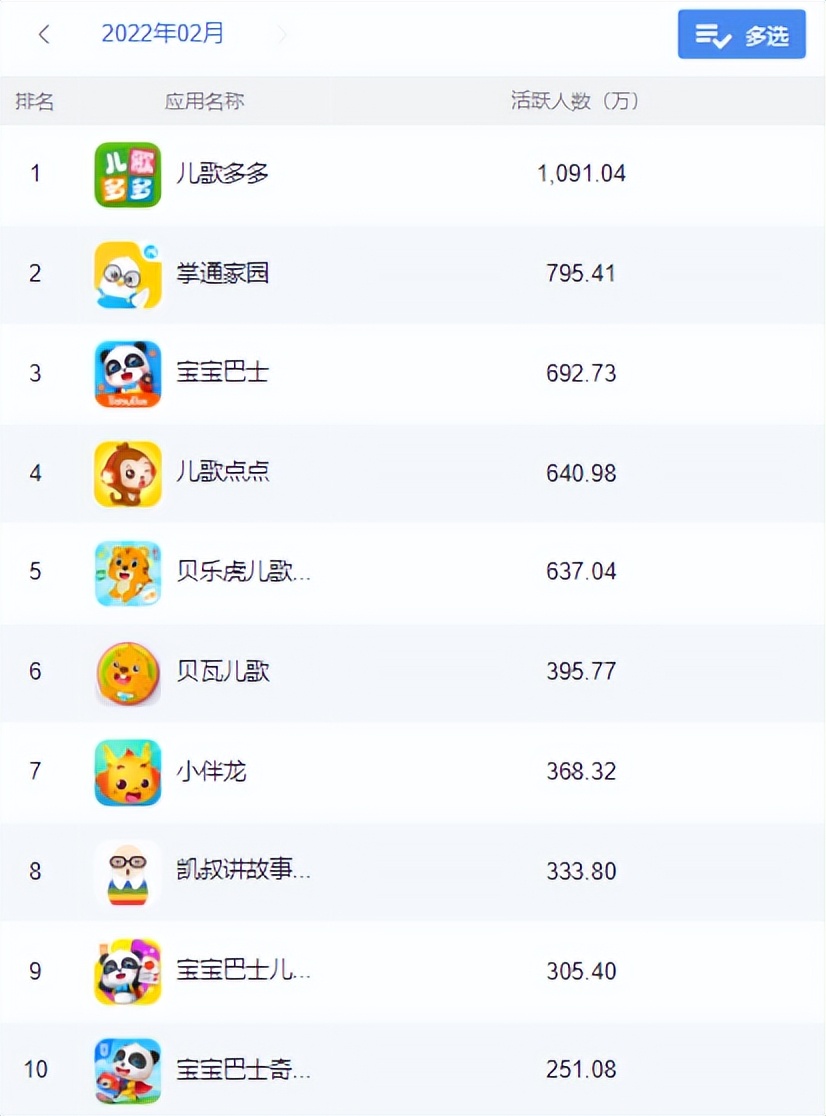Go to the previous month
This screenshot has width=826, height=1116.
[43, 34]
